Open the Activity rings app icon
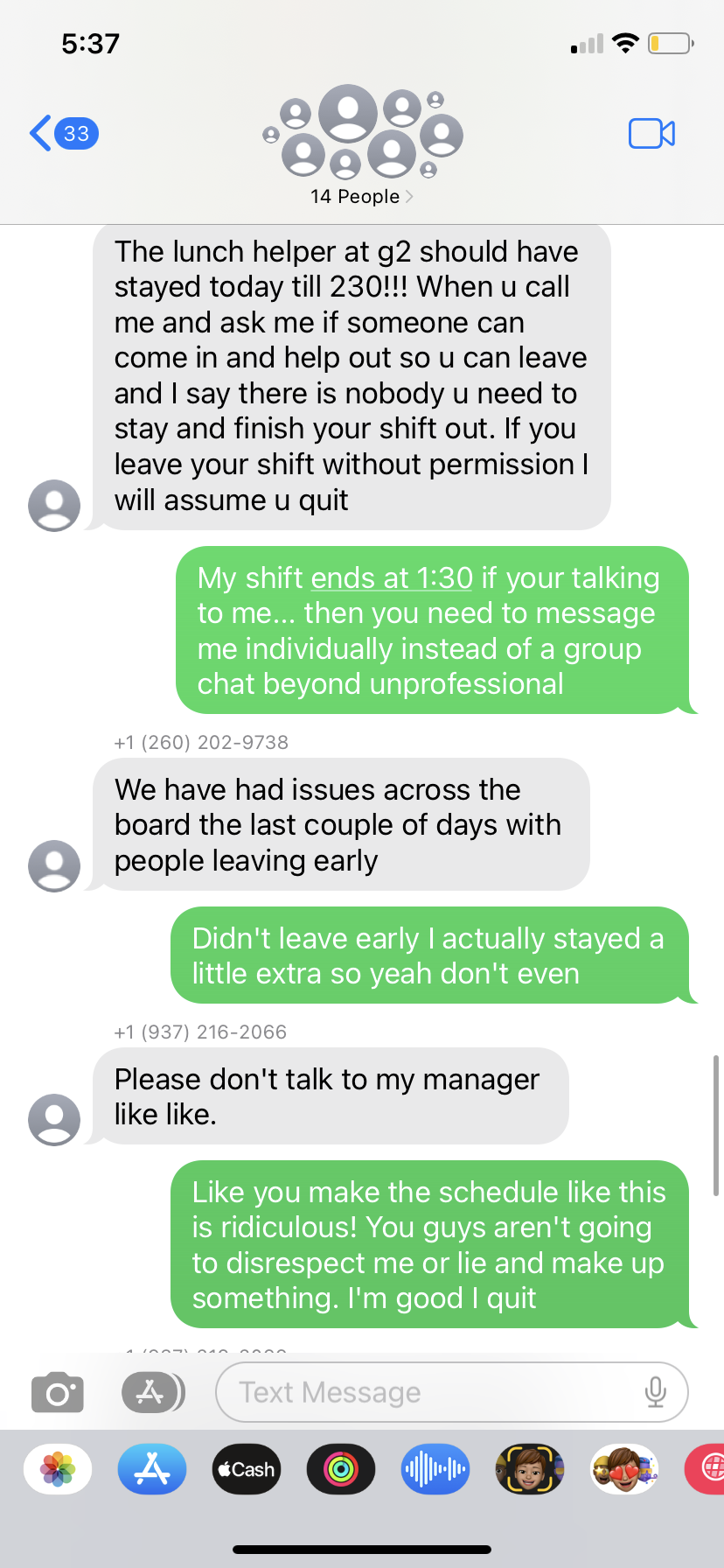The image size is (724, 1568). (340, 1469)
